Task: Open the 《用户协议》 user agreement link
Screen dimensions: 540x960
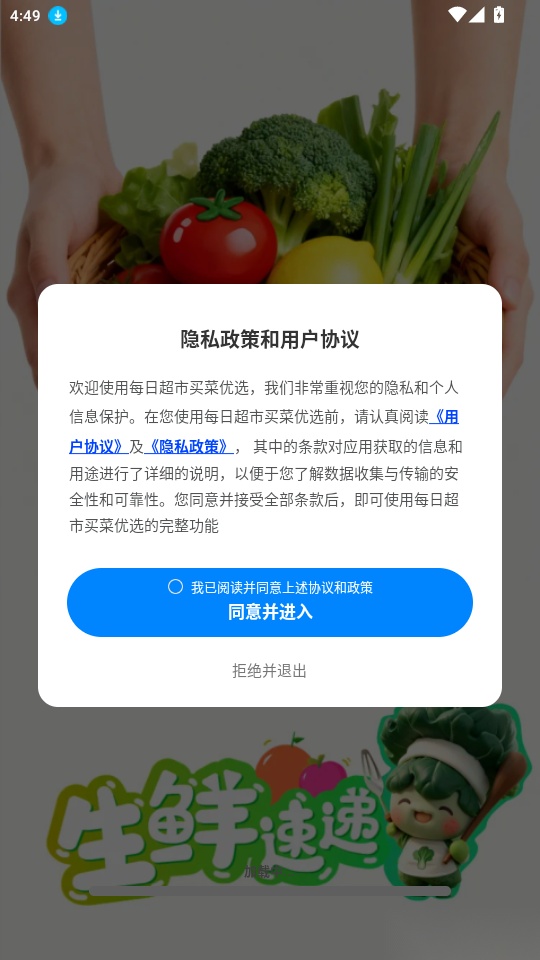Action: tap(98, 446)
